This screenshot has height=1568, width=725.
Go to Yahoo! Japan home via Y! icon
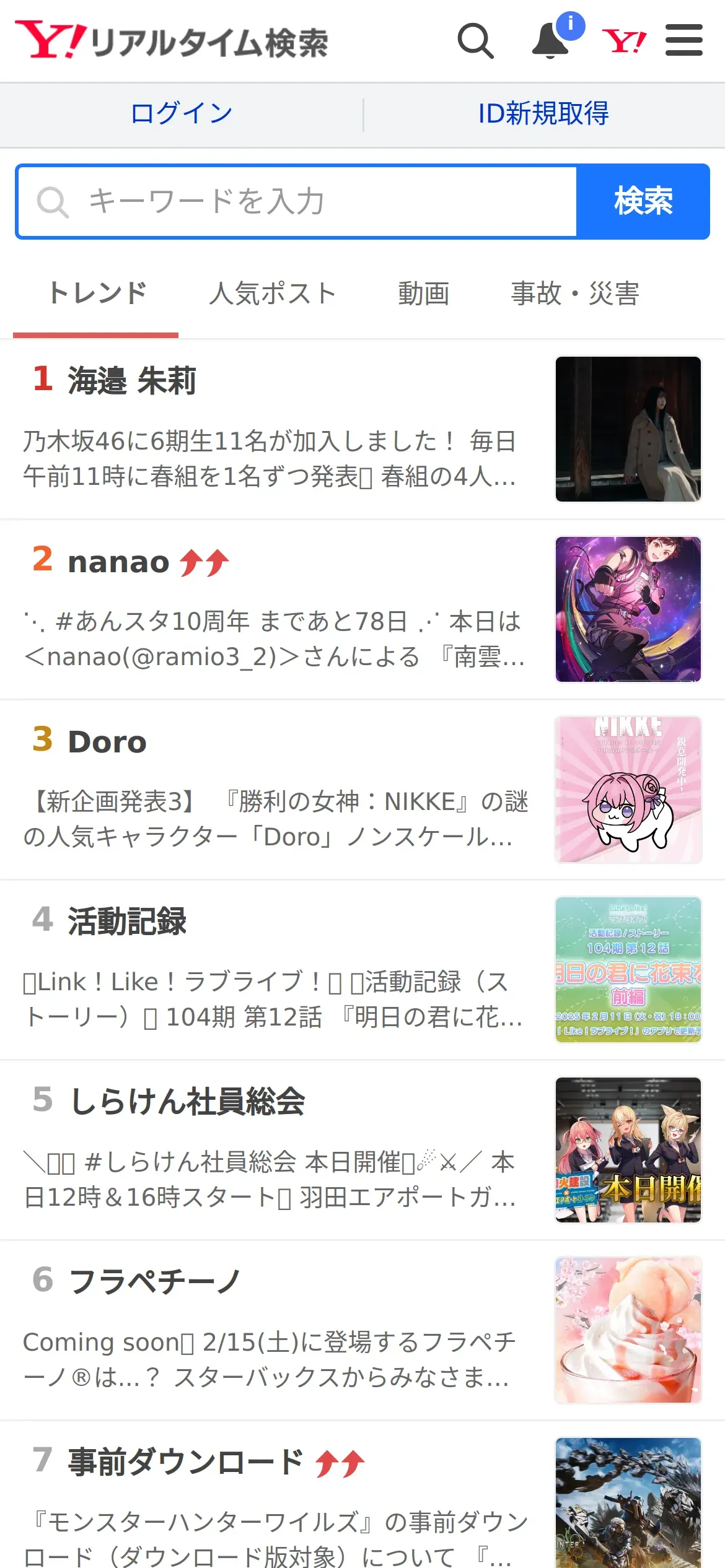(624, 41)
